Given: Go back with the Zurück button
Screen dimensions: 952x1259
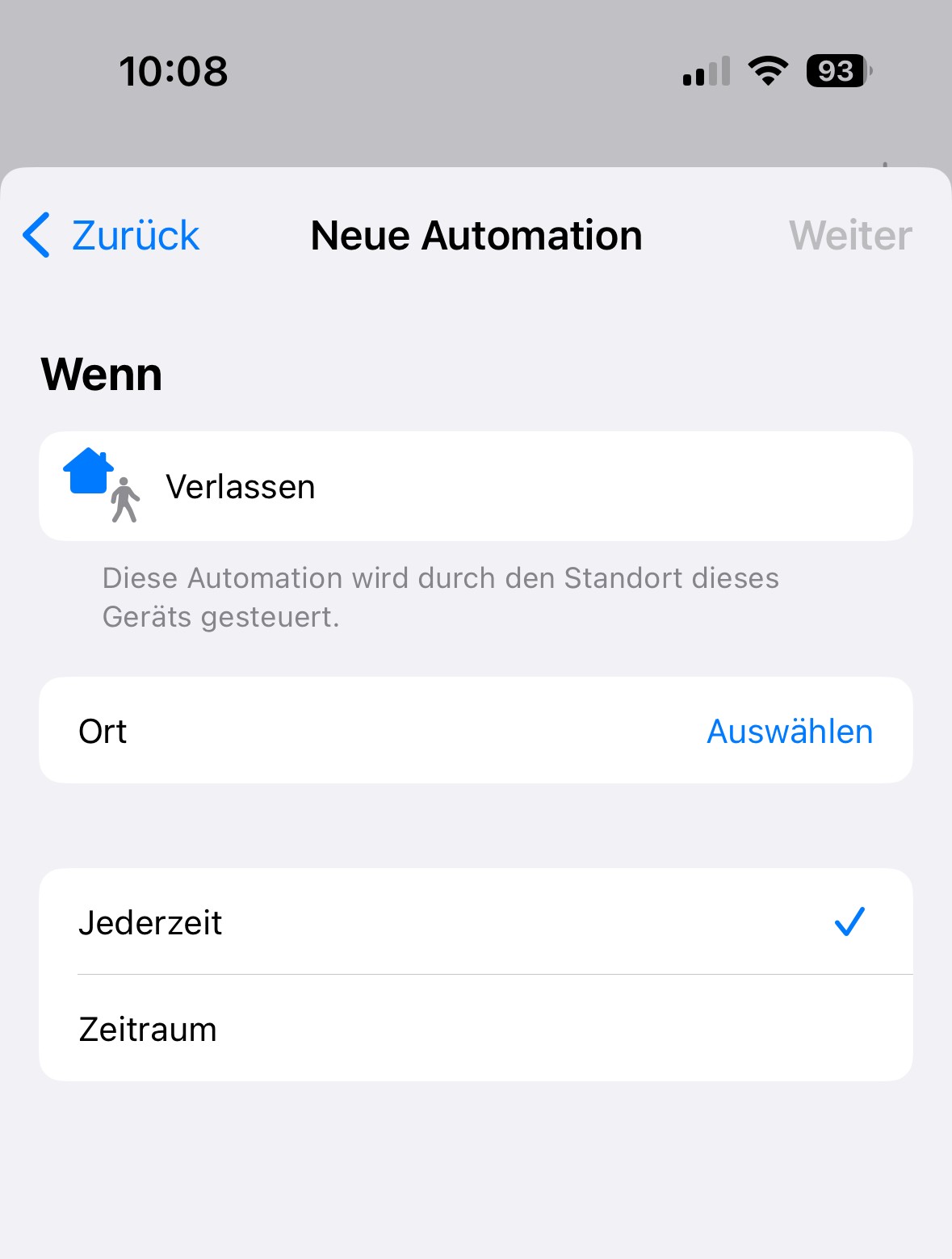Looking at the screenshot, I should pyautogui.click(x=111, y=236).
